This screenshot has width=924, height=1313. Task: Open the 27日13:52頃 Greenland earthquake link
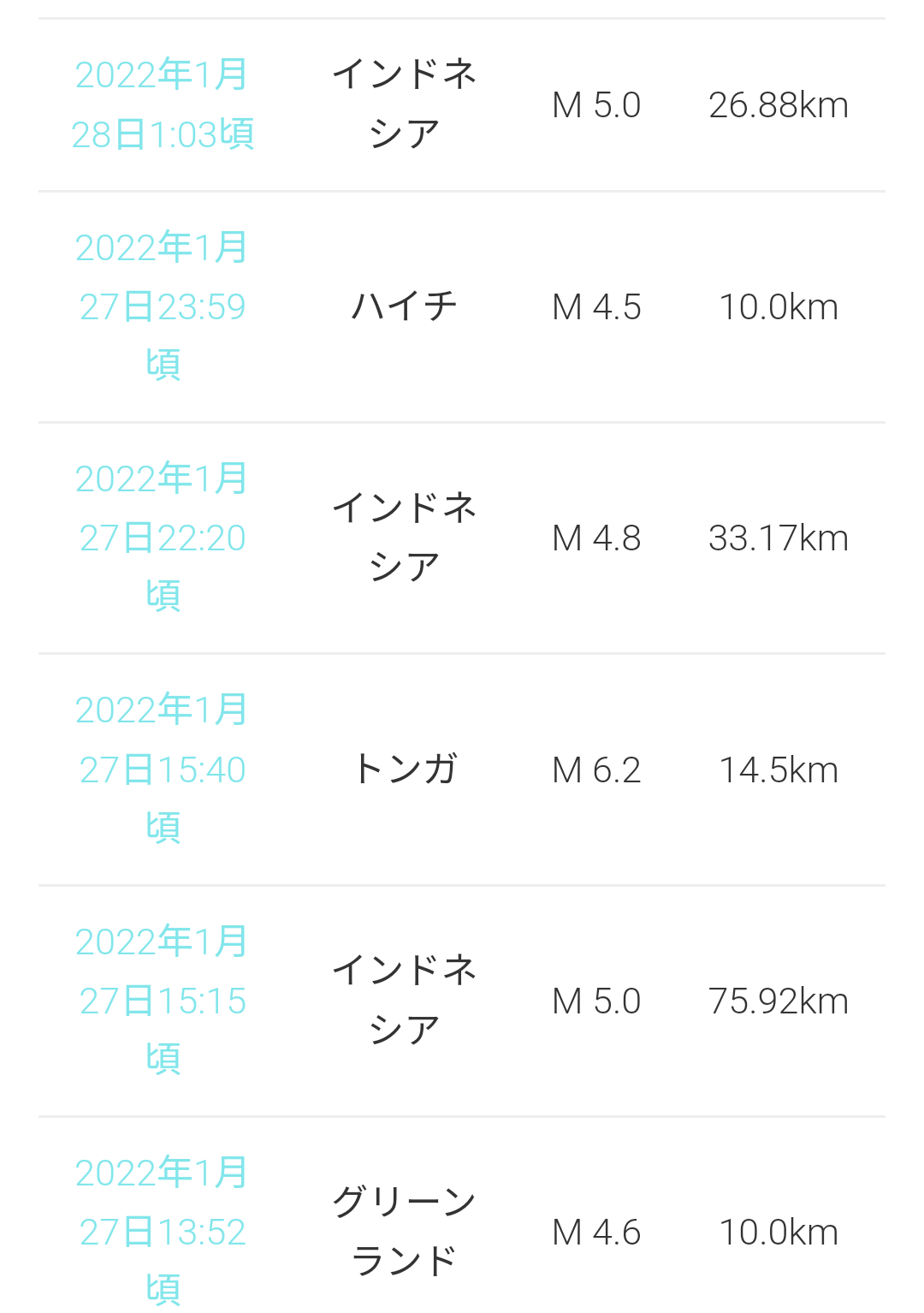pyautogui.click(x=162, y=1232)
